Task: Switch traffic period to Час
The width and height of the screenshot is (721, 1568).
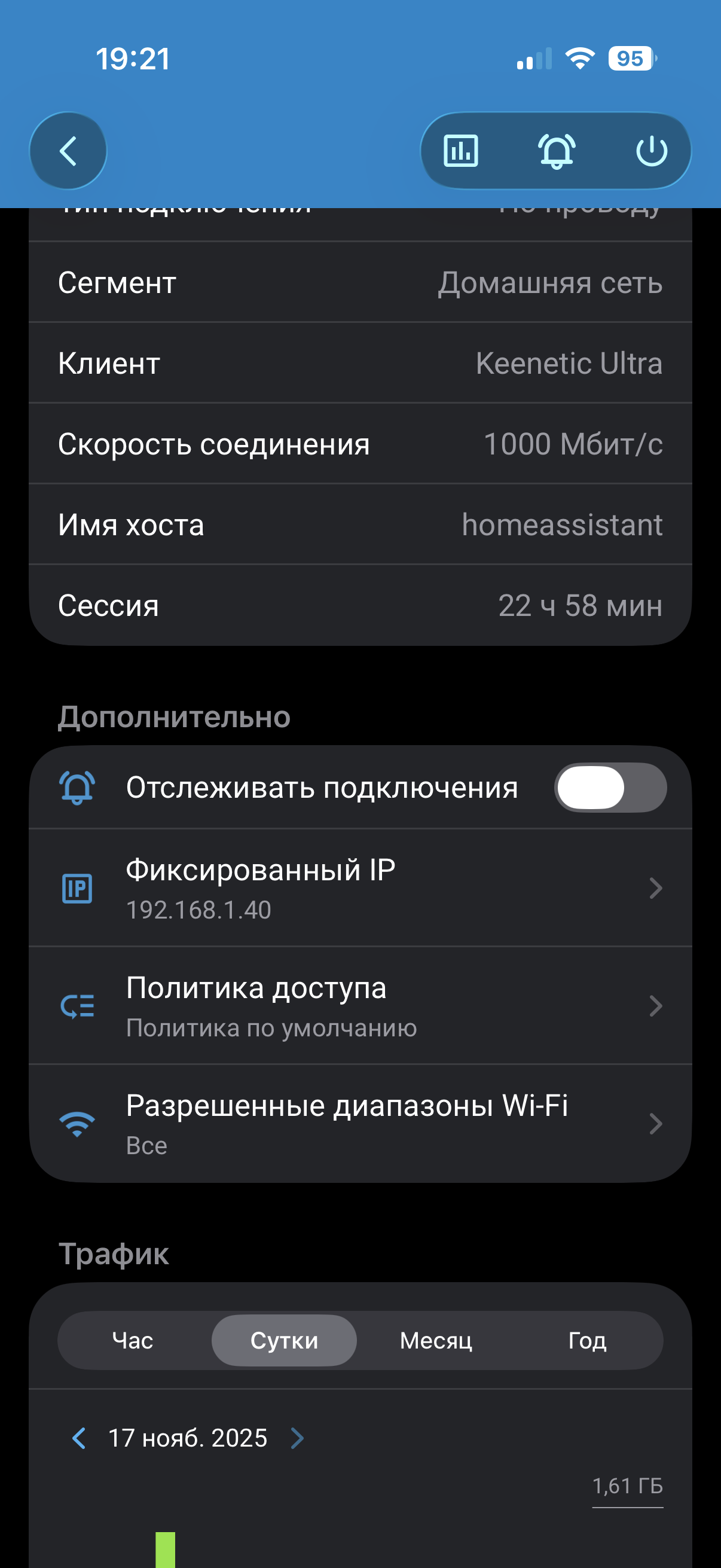Action: [x=133, y=1341]
